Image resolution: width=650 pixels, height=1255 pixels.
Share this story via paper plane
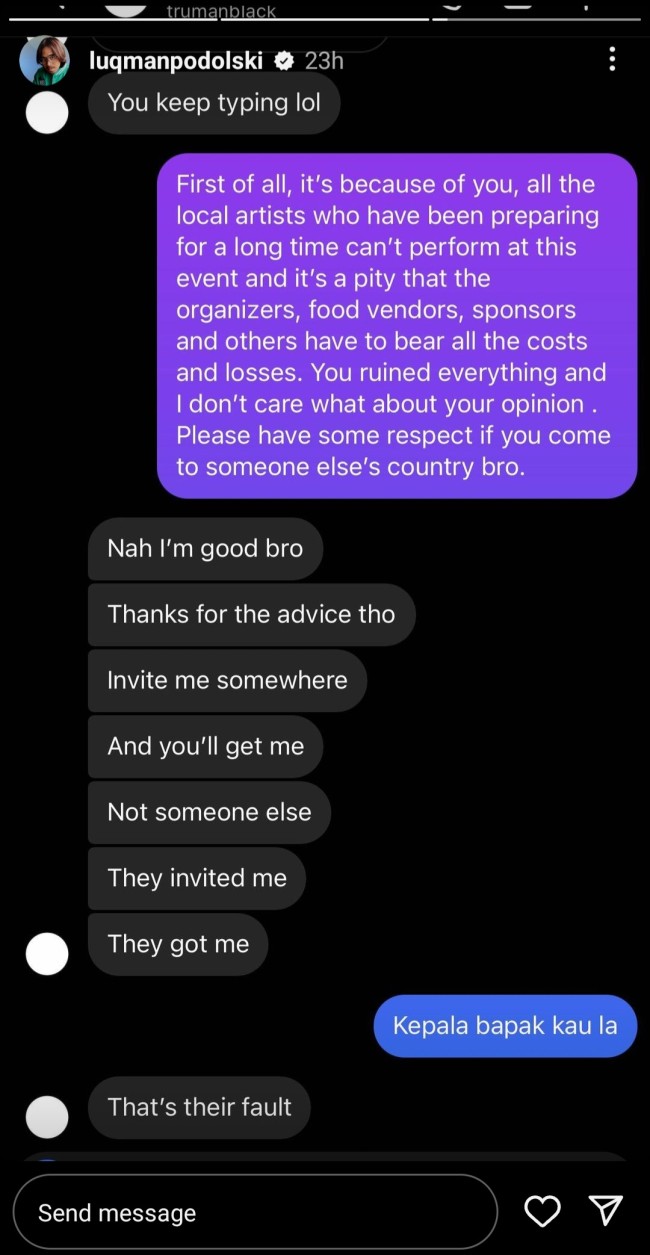click(x=606, y=1211)
